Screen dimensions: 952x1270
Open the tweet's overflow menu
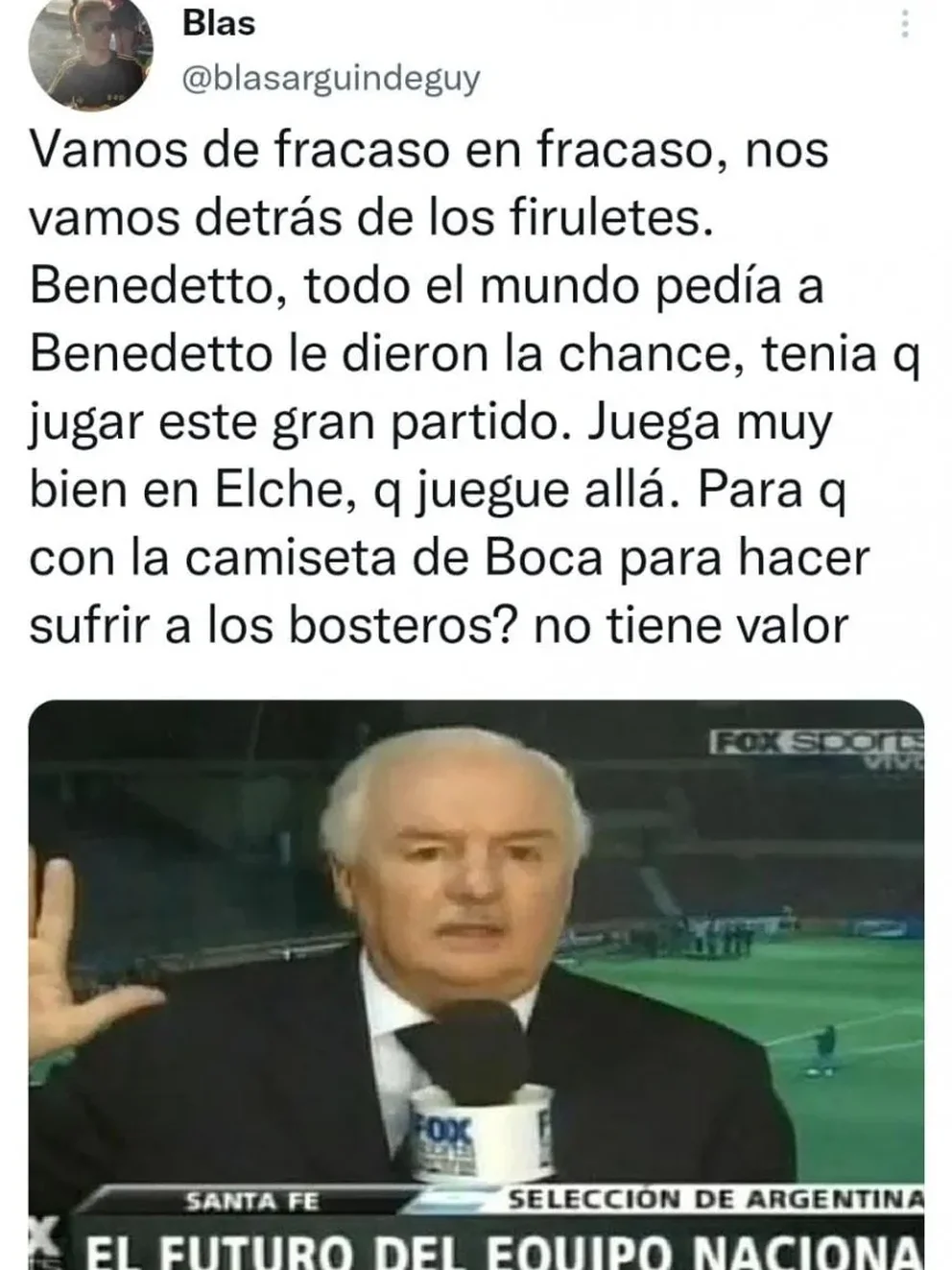904,25
